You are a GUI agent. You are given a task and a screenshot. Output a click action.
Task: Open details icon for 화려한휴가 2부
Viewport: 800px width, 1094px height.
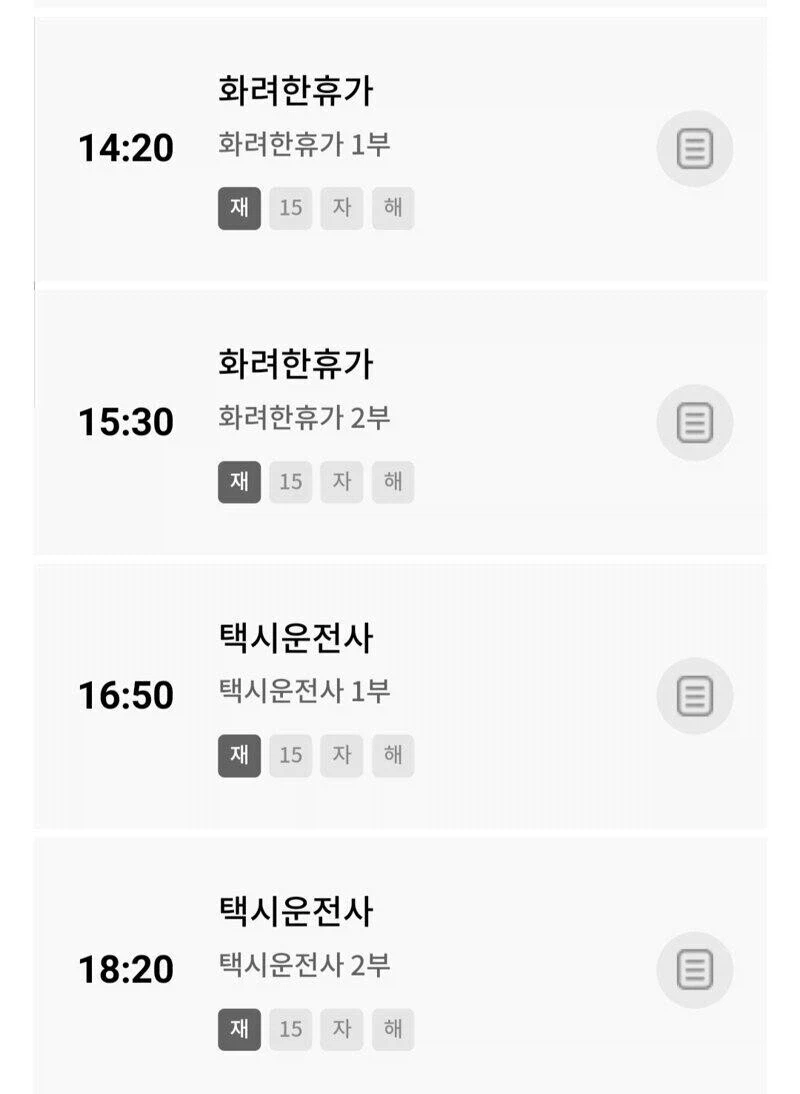coord(695,422)
